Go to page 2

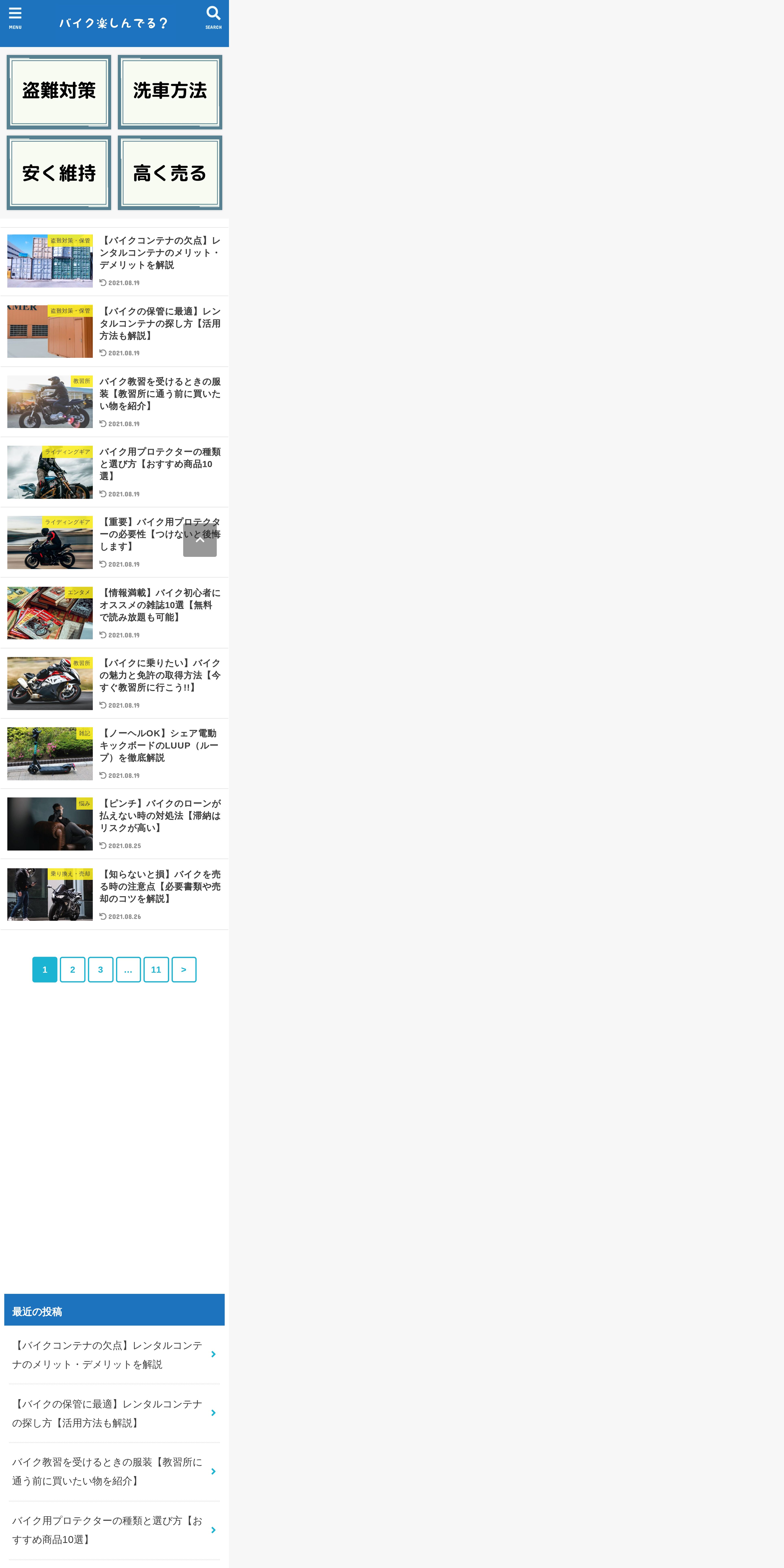click(72, 970)
